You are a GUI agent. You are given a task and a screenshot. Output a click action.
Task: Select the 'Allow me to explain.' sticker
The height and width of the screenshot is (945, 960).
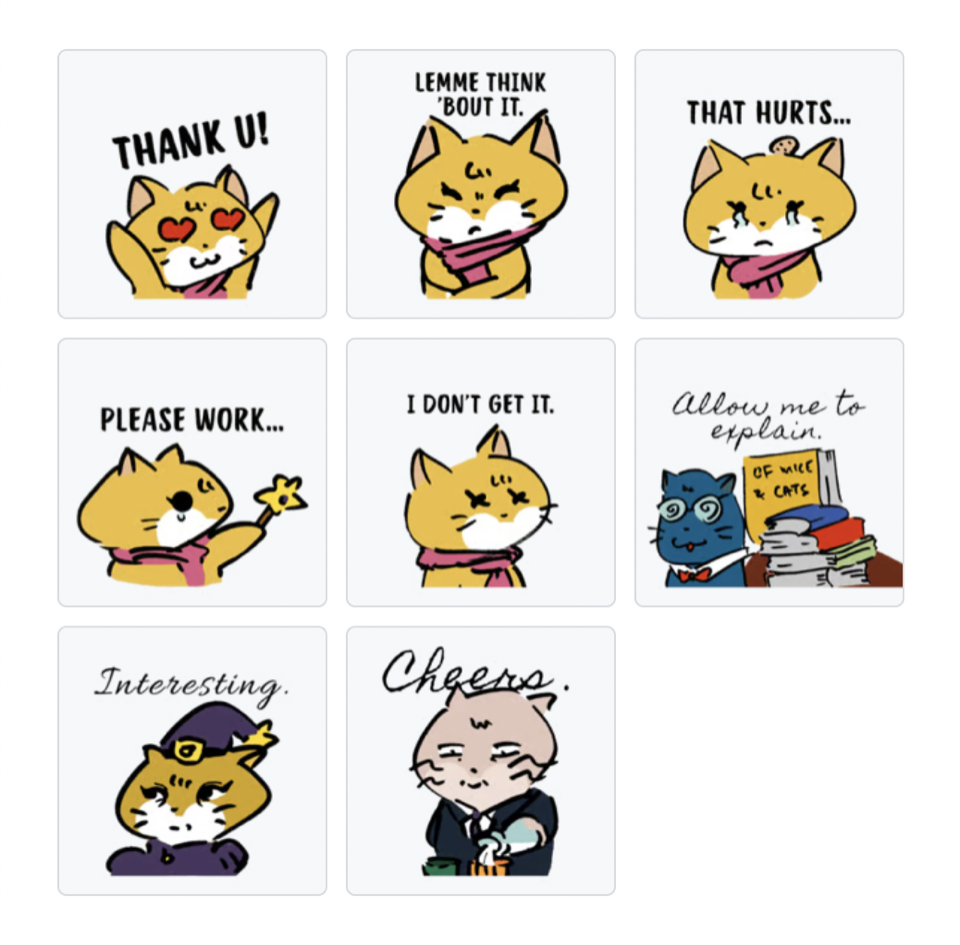coord(769,472)
